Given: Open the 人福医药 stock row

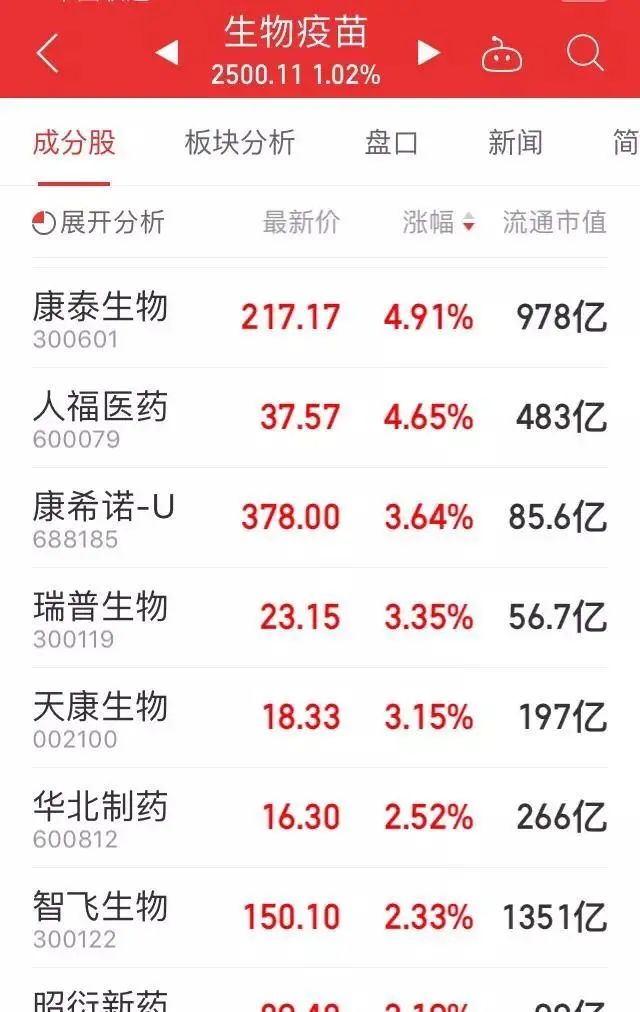Looking at the screenshot, I should tap(320, 418).
